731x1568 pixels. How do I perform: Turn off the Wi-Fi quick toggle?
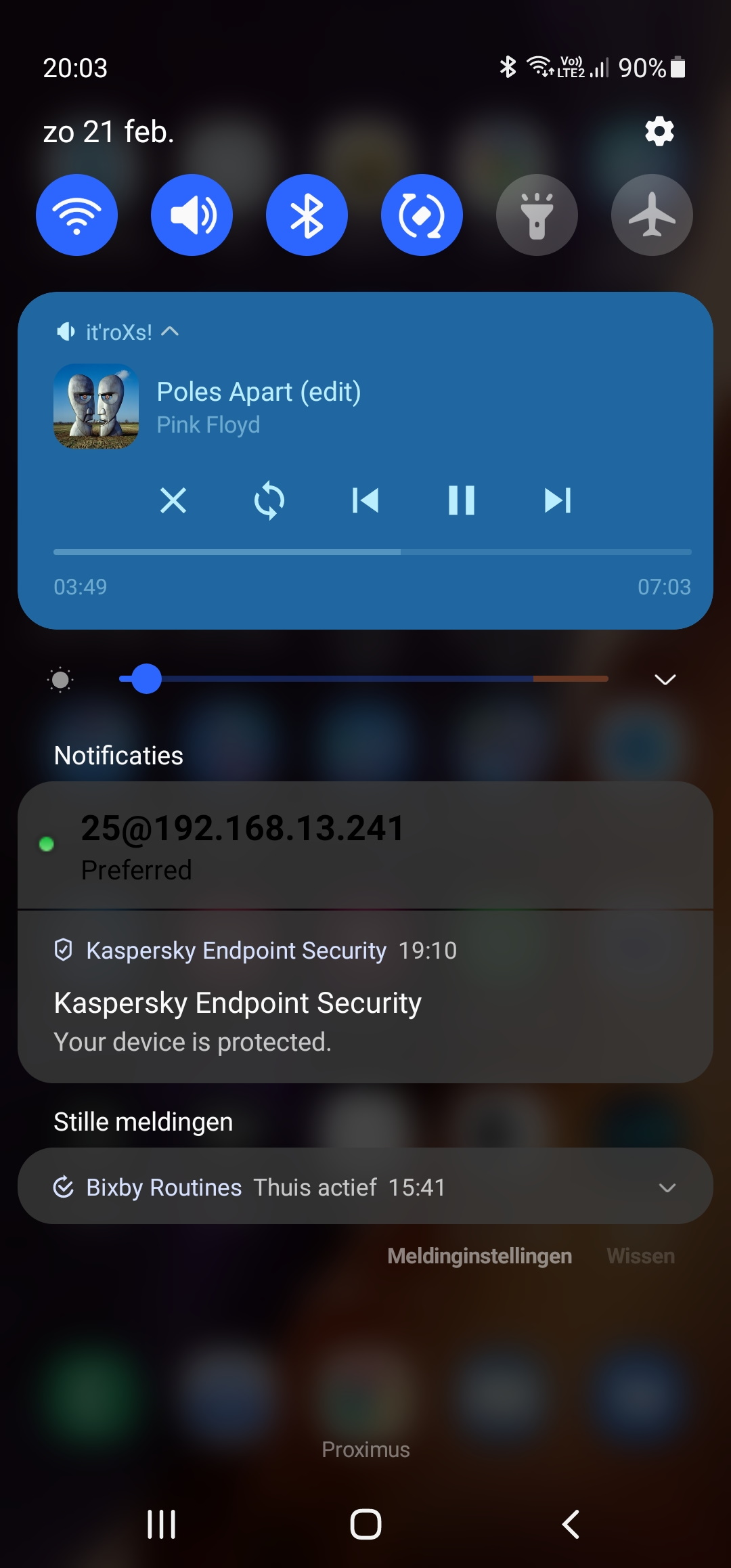[76, 215]
